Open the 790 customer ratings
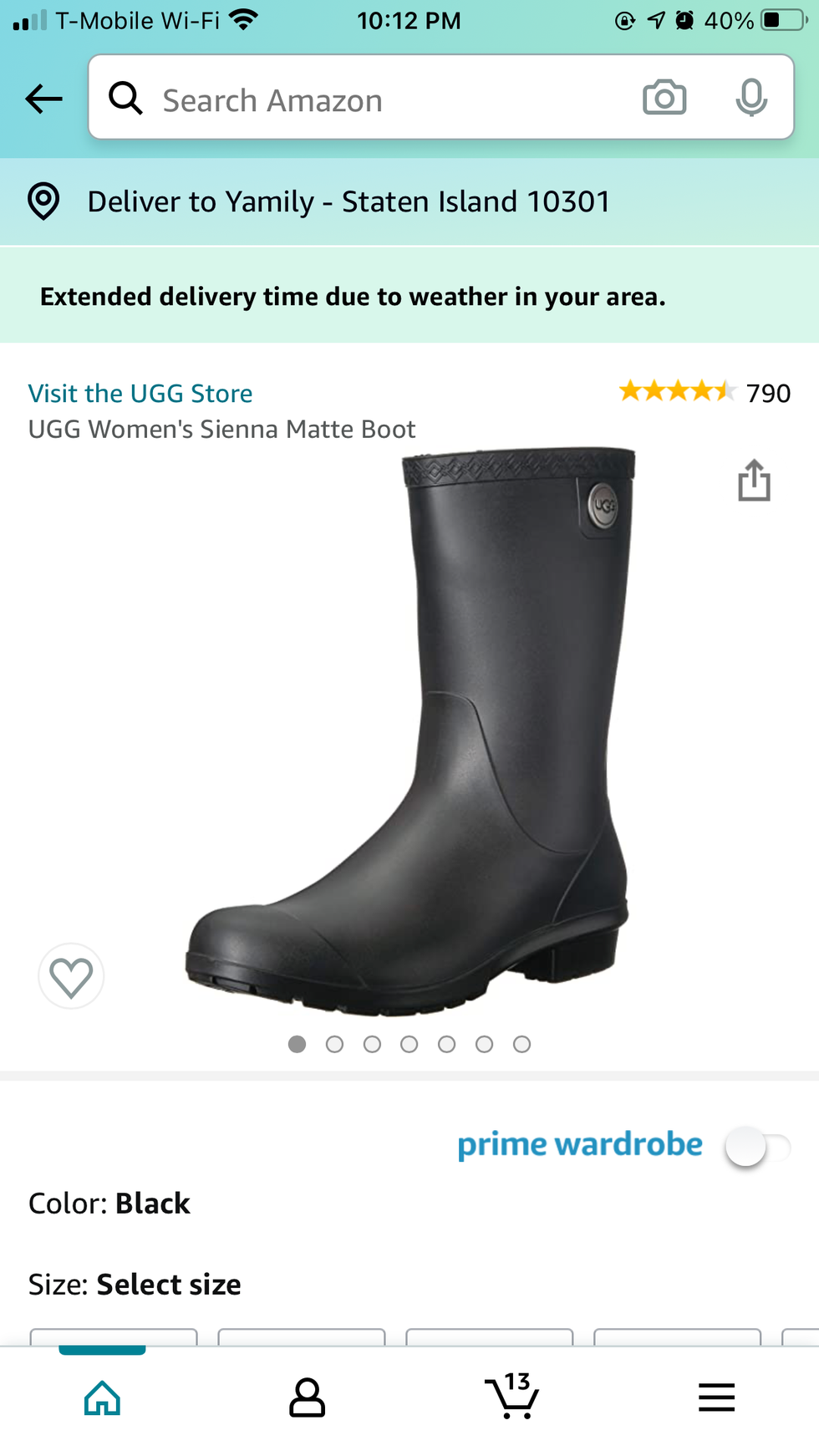 tap(704, 392)
